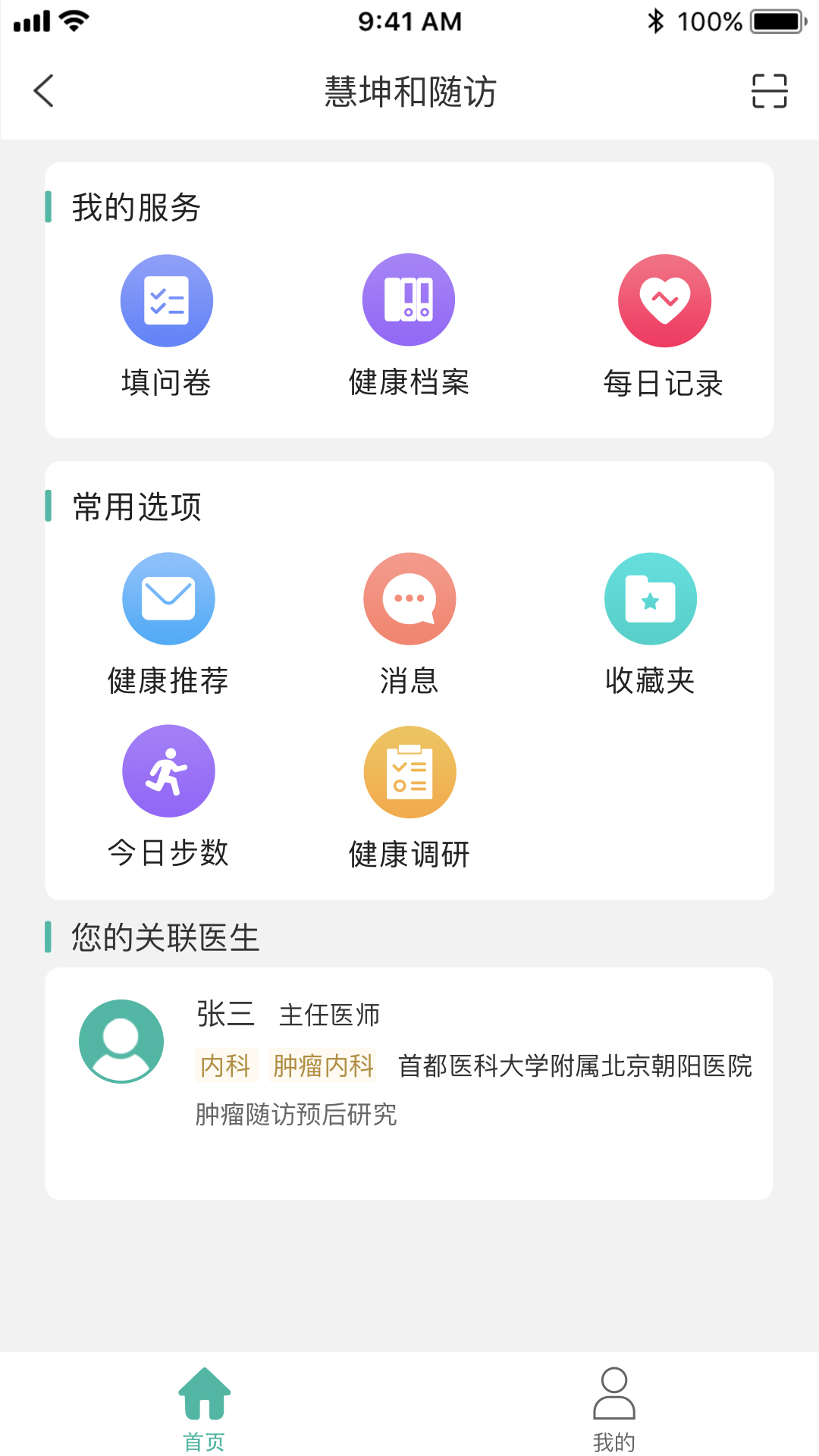
Task: Check 今日步数 step counter icon
Action: click(x=168, y=770)
